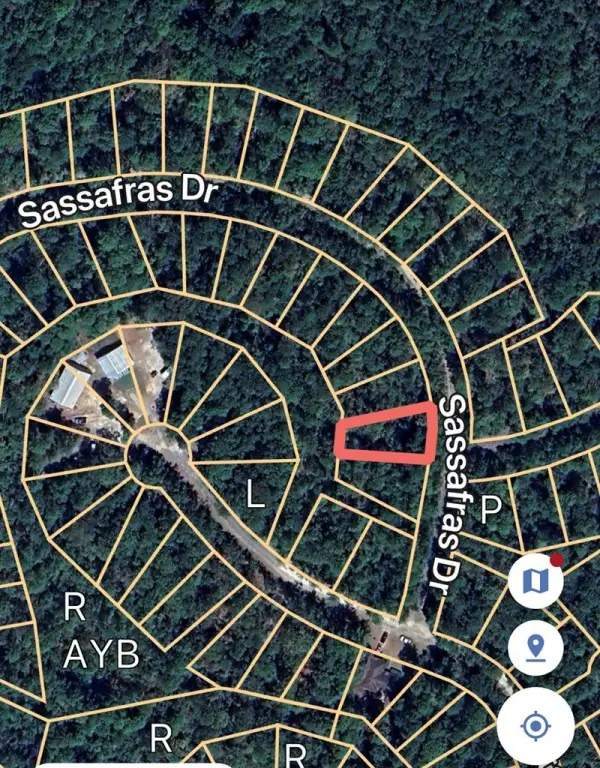Open the map layers button

point(536,580)
